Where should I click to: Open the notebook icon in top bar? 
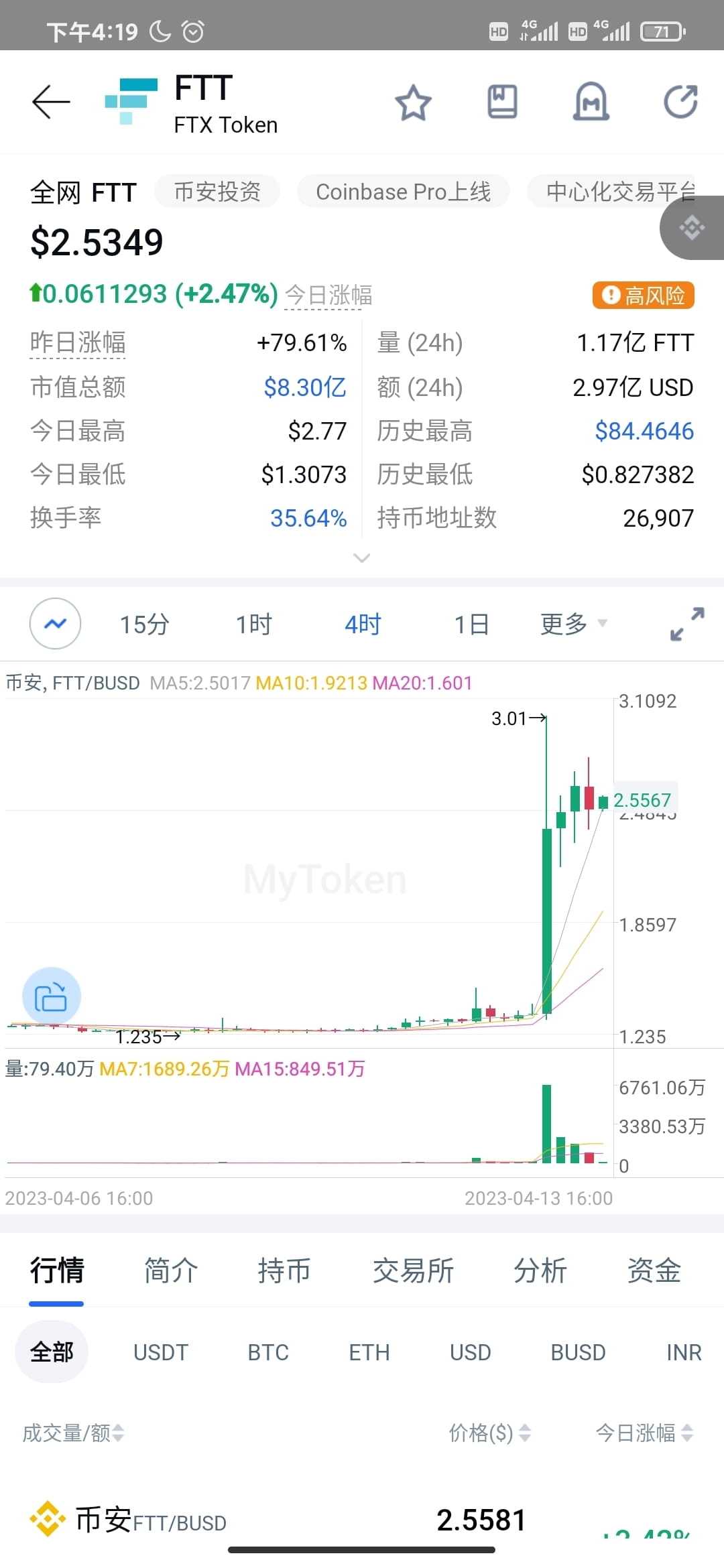[x=502, y=102]
